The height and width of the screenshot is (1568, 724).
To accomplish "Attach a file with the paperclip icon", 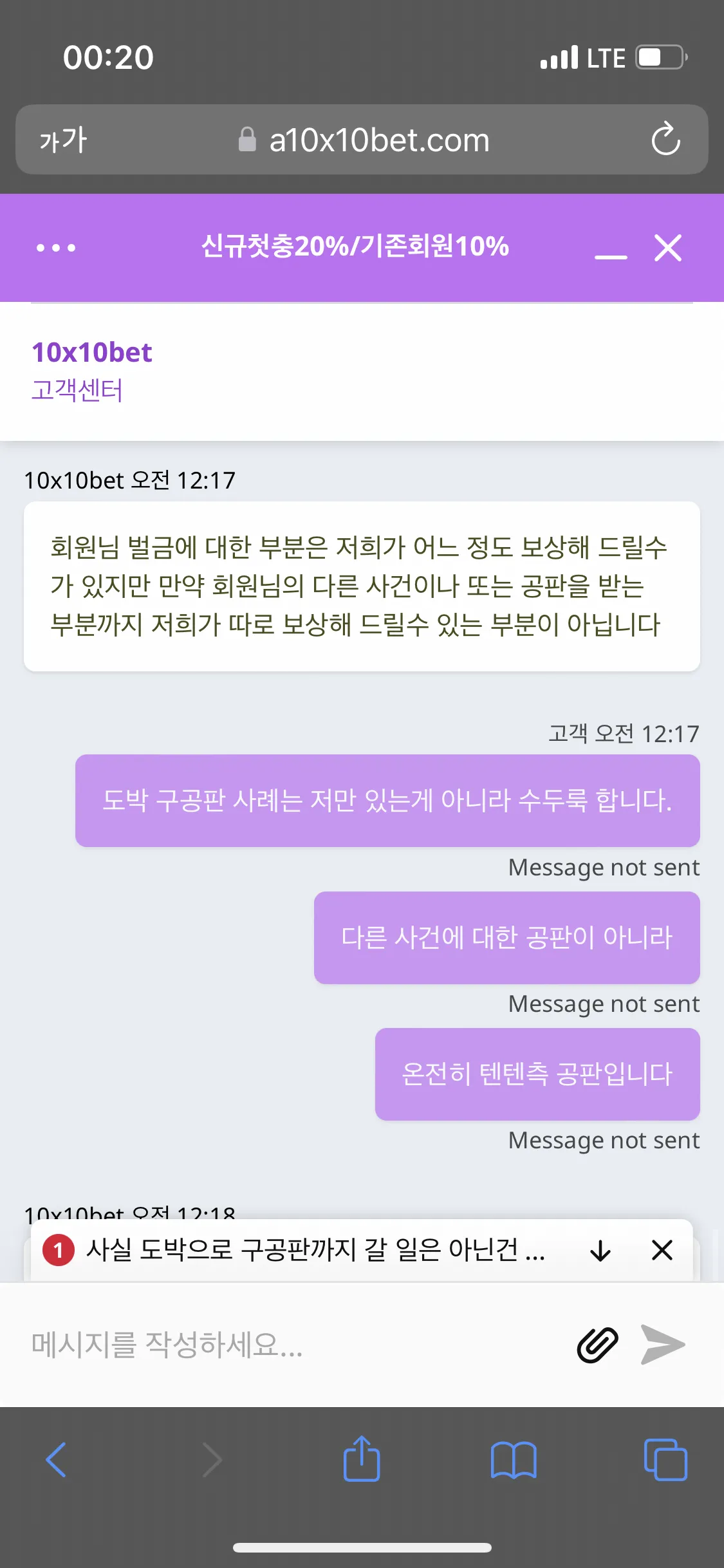I will coord(597,1345).
